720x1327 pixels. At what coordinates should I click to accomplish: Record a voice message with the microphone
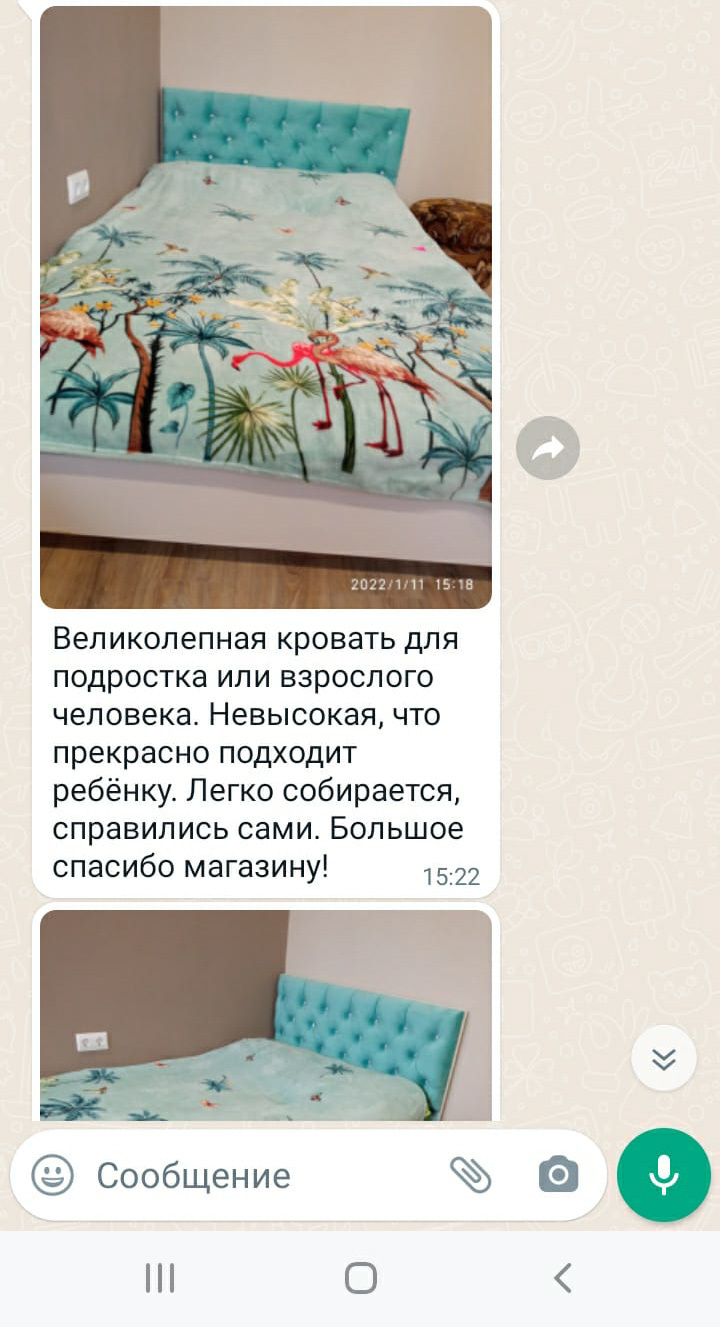click(x=664, y=1175)
